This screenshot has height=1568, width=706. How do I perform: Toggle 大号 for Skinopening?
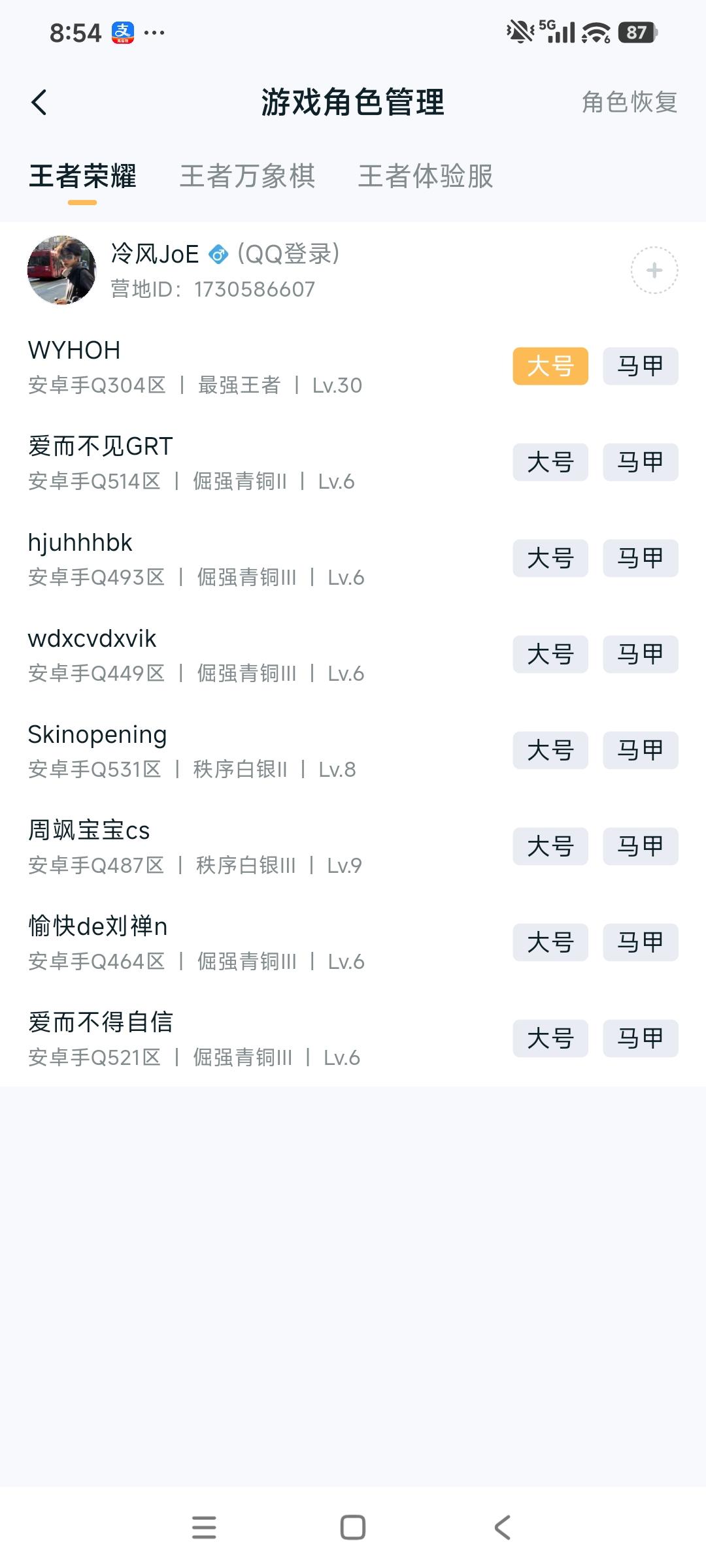click(x=550, y=750)
